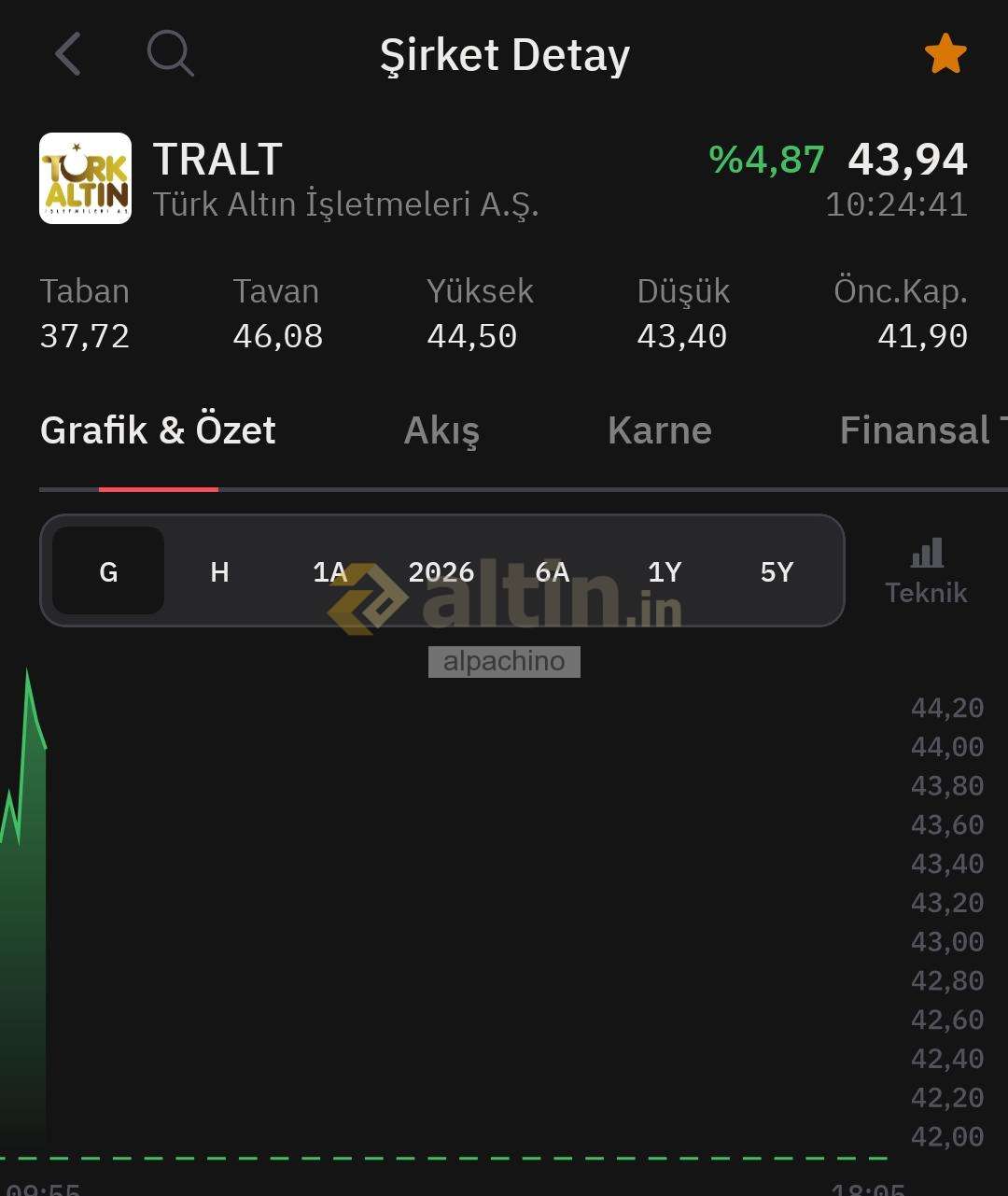Screen dimensions: 1008x1196
Task: Select the Grafik & Özet tab
Action: click(158, 431)
